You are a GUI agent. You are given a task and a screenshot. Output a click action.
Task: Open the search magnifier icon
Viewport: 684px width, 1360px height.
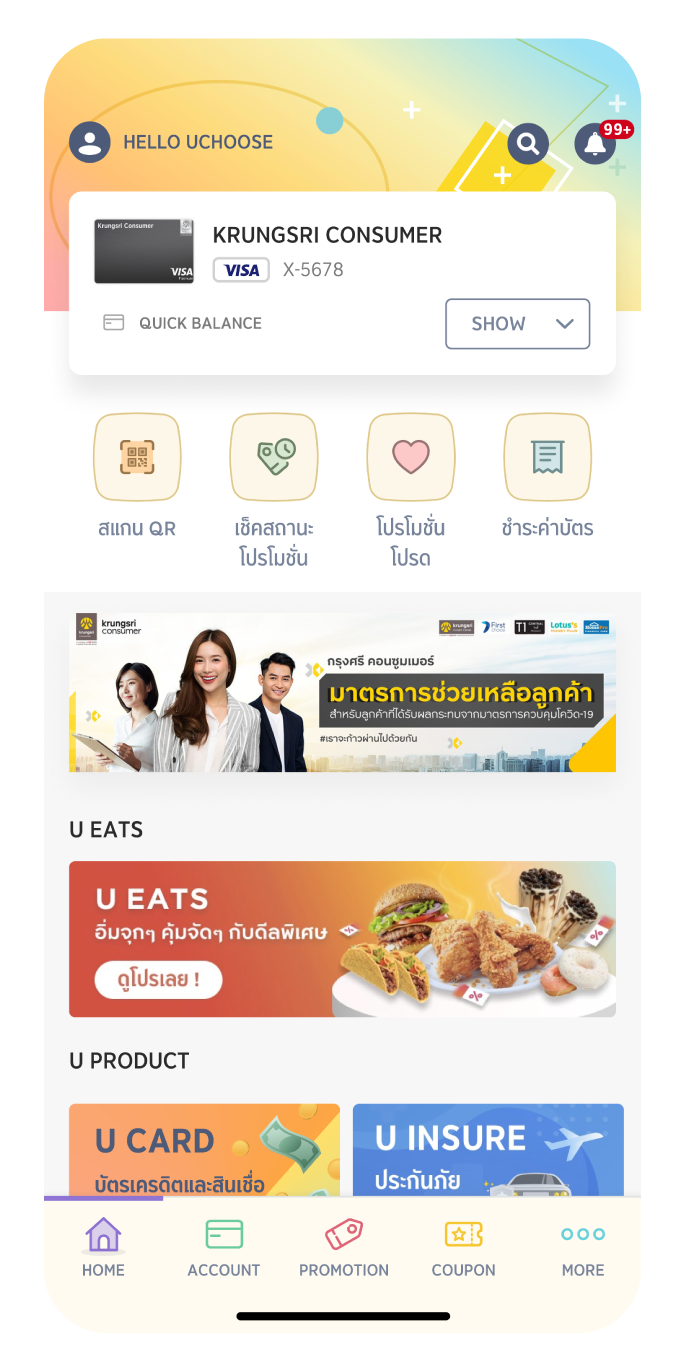[x=528, y=144]
